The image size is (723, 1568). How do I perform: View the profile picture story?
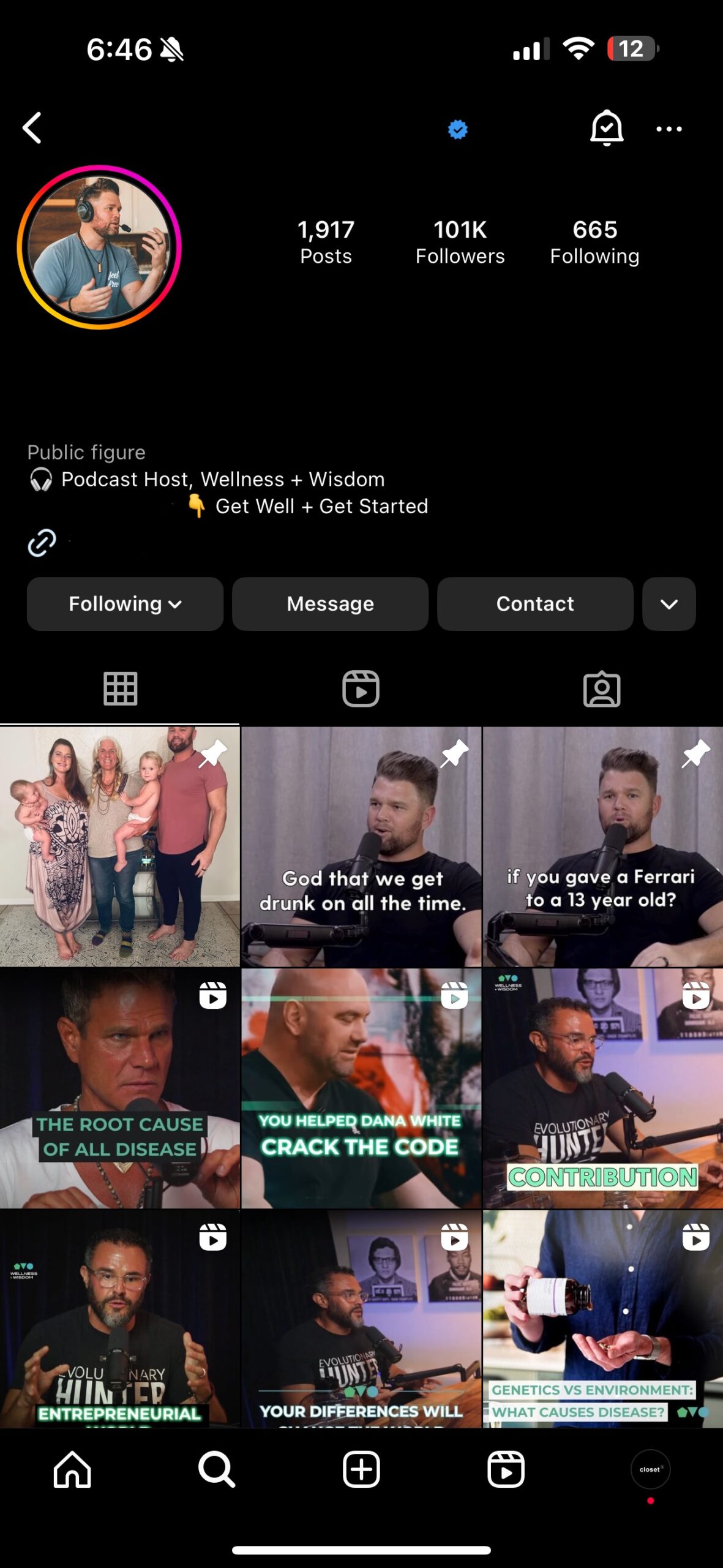pyautogui.click(x=99, y=247)
